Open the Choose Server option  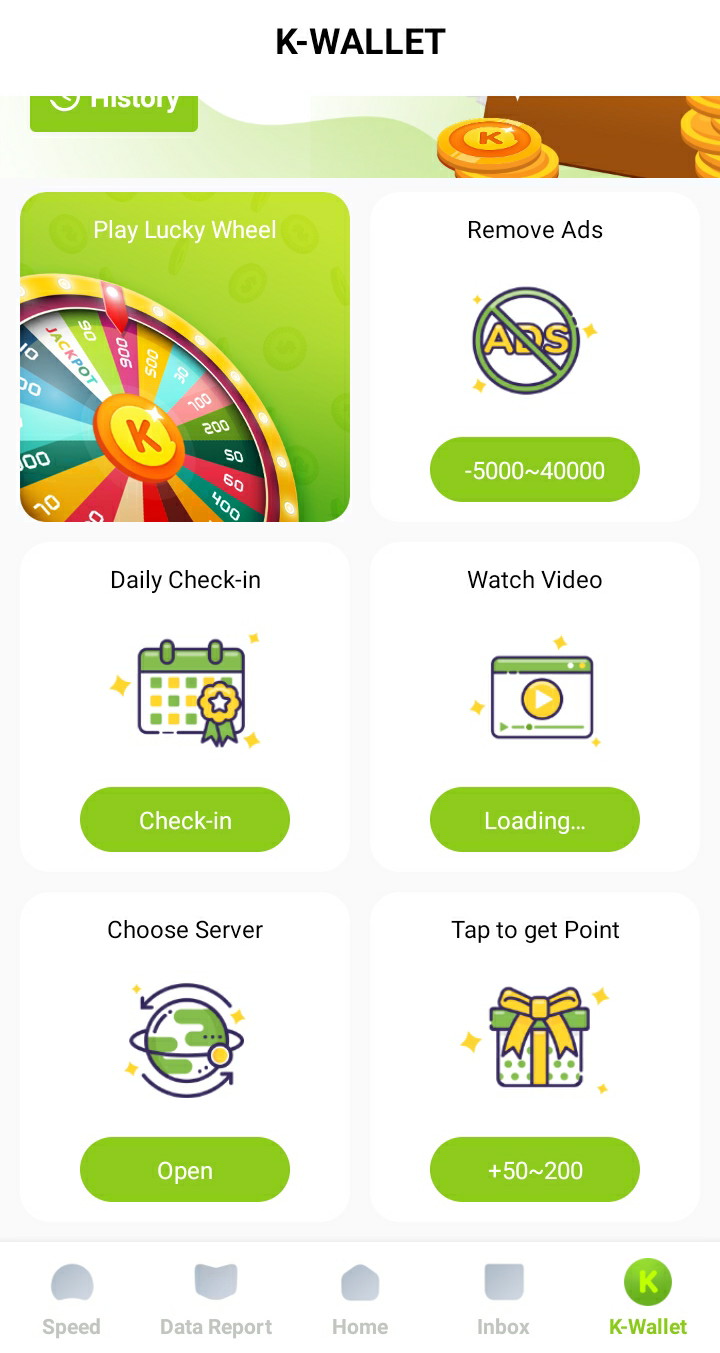185,1170
